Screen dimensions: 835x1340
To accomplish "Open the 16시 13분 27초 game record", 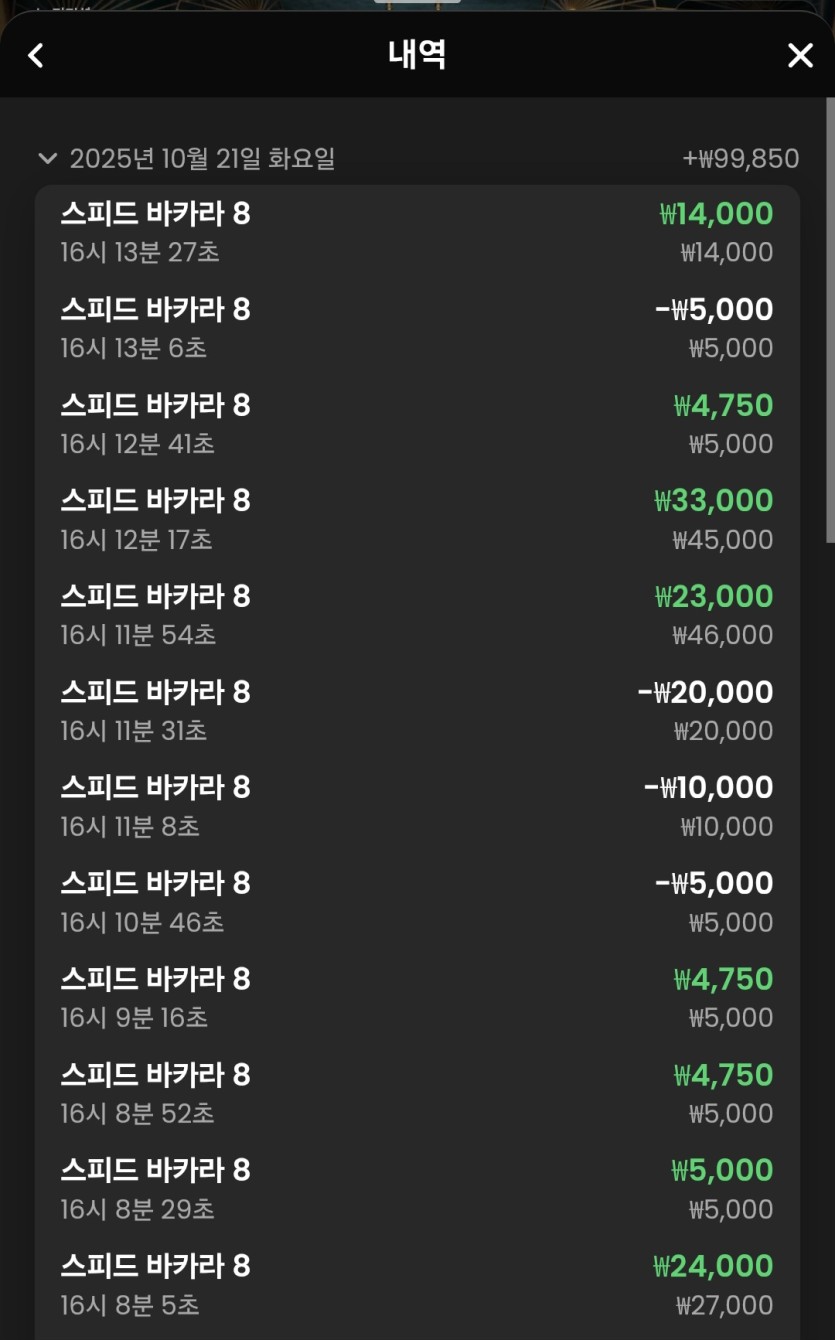I will 417,233.
